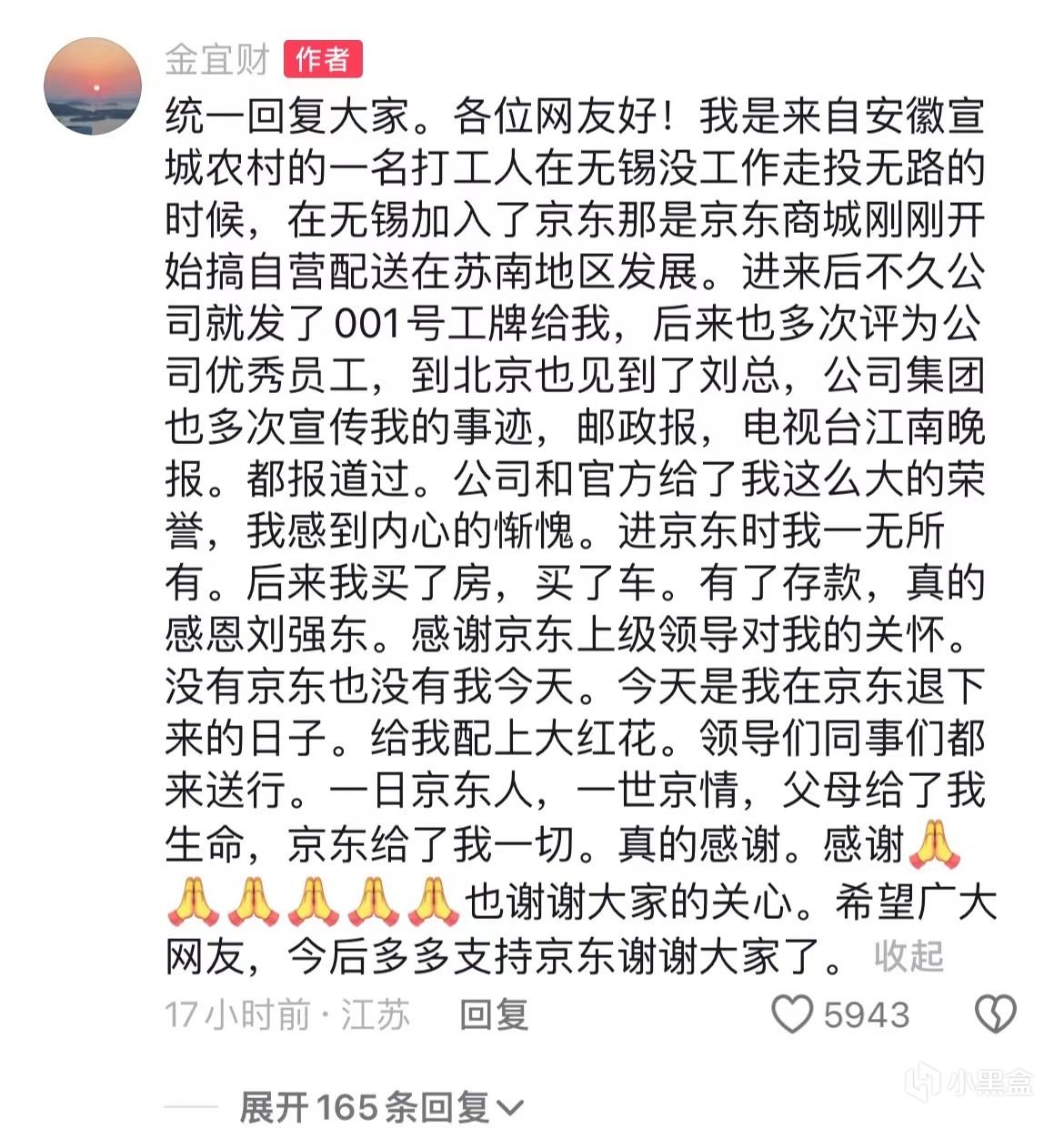Viewport: 1064px width, 1129px height.
Task: Expand the 165 replies
Action: pos(382,1107)
